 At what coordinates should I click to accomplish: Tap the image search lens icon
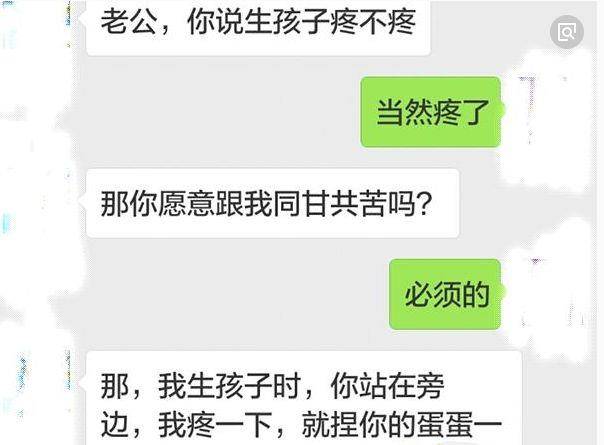click(x=566, y=32)
